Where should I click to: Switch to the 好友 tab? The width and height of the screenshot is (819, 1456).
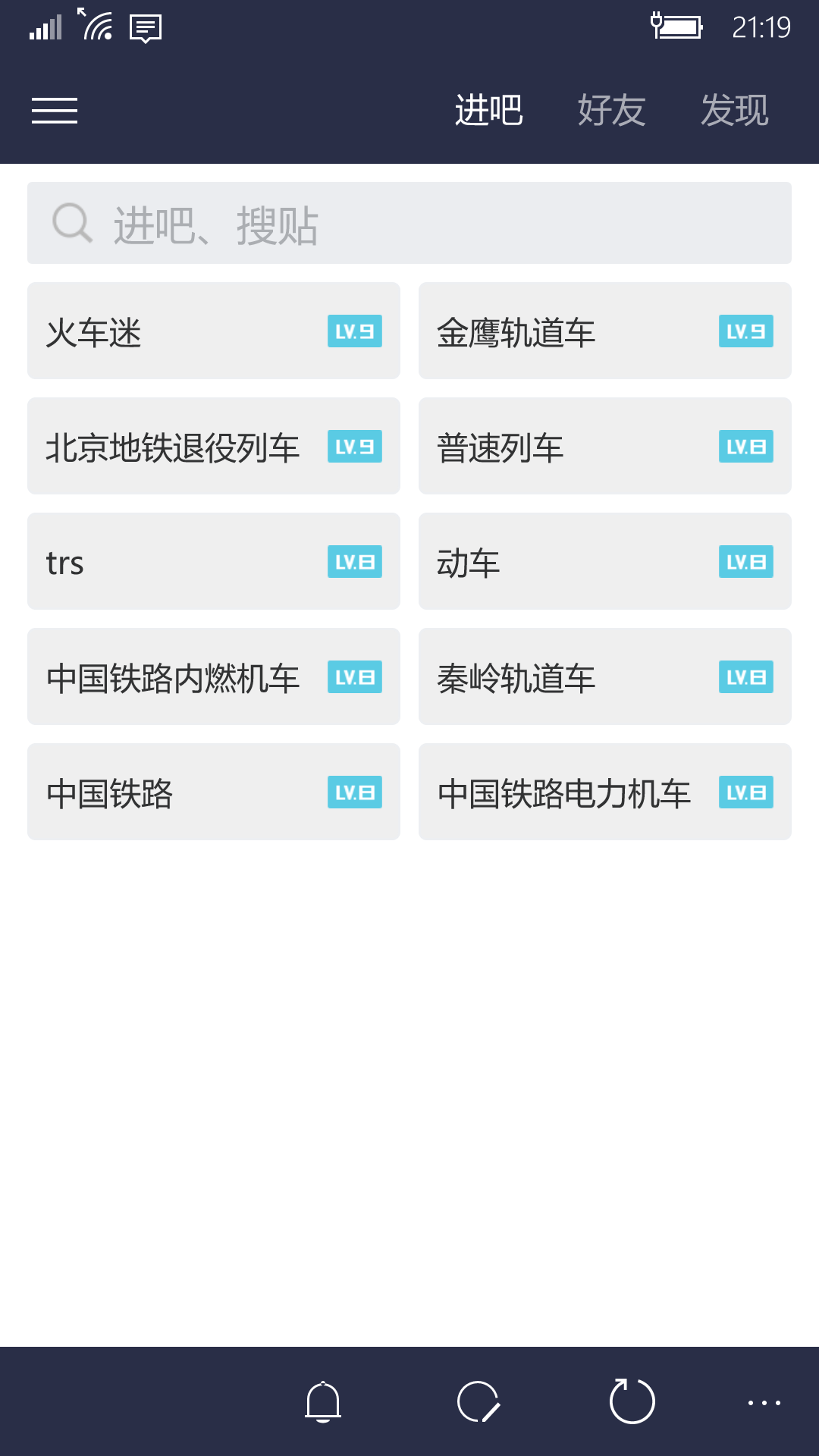tap(611, 111)
